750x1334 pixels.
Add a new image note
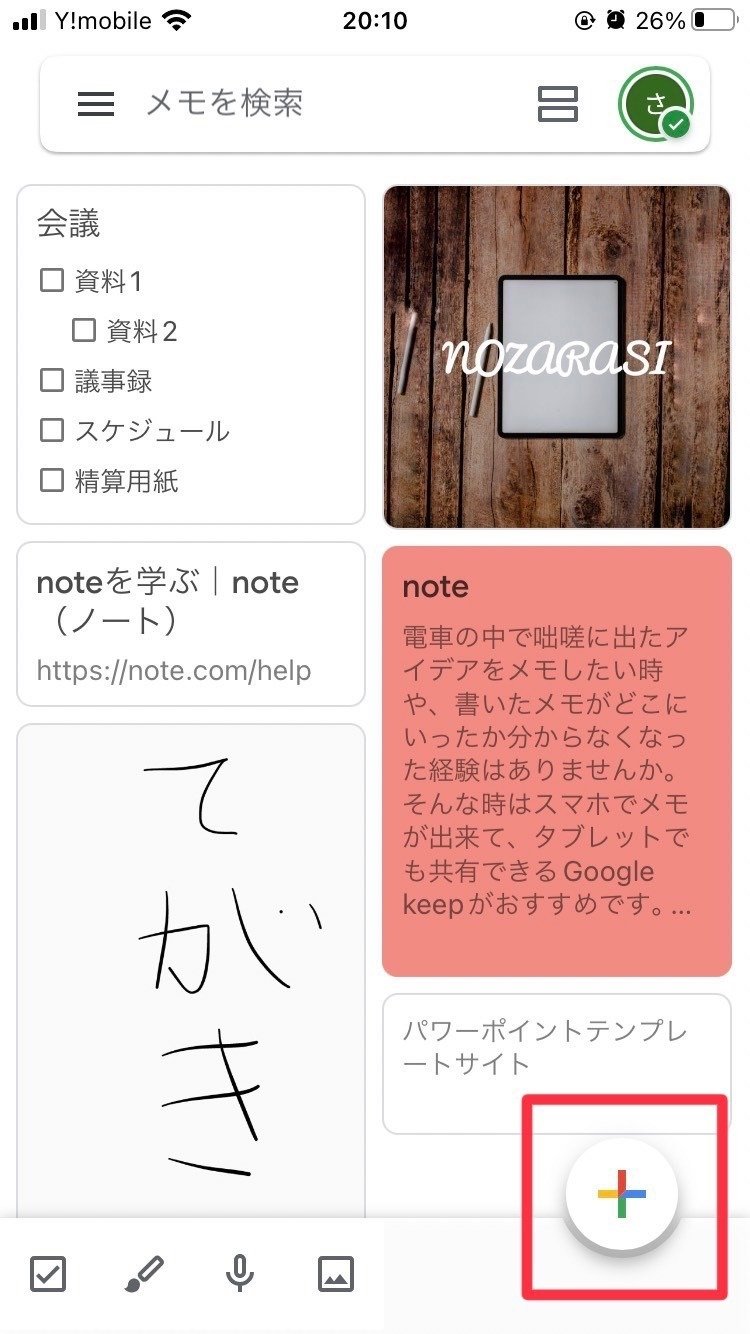[x=336, y=1274]
